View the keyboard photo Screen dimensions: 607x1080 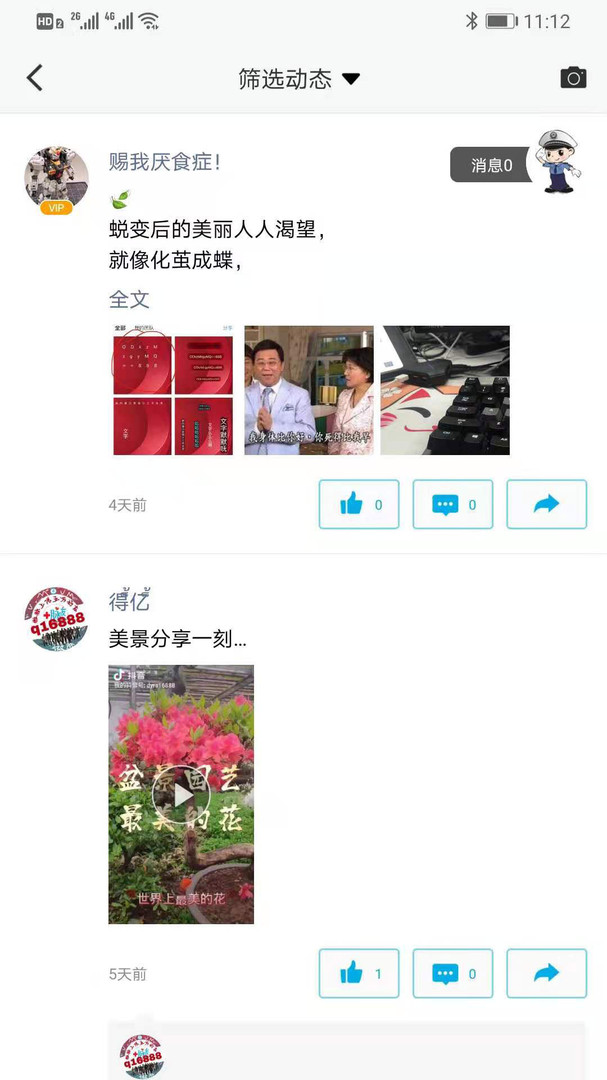pyautogui.click(x=445, y=390)
